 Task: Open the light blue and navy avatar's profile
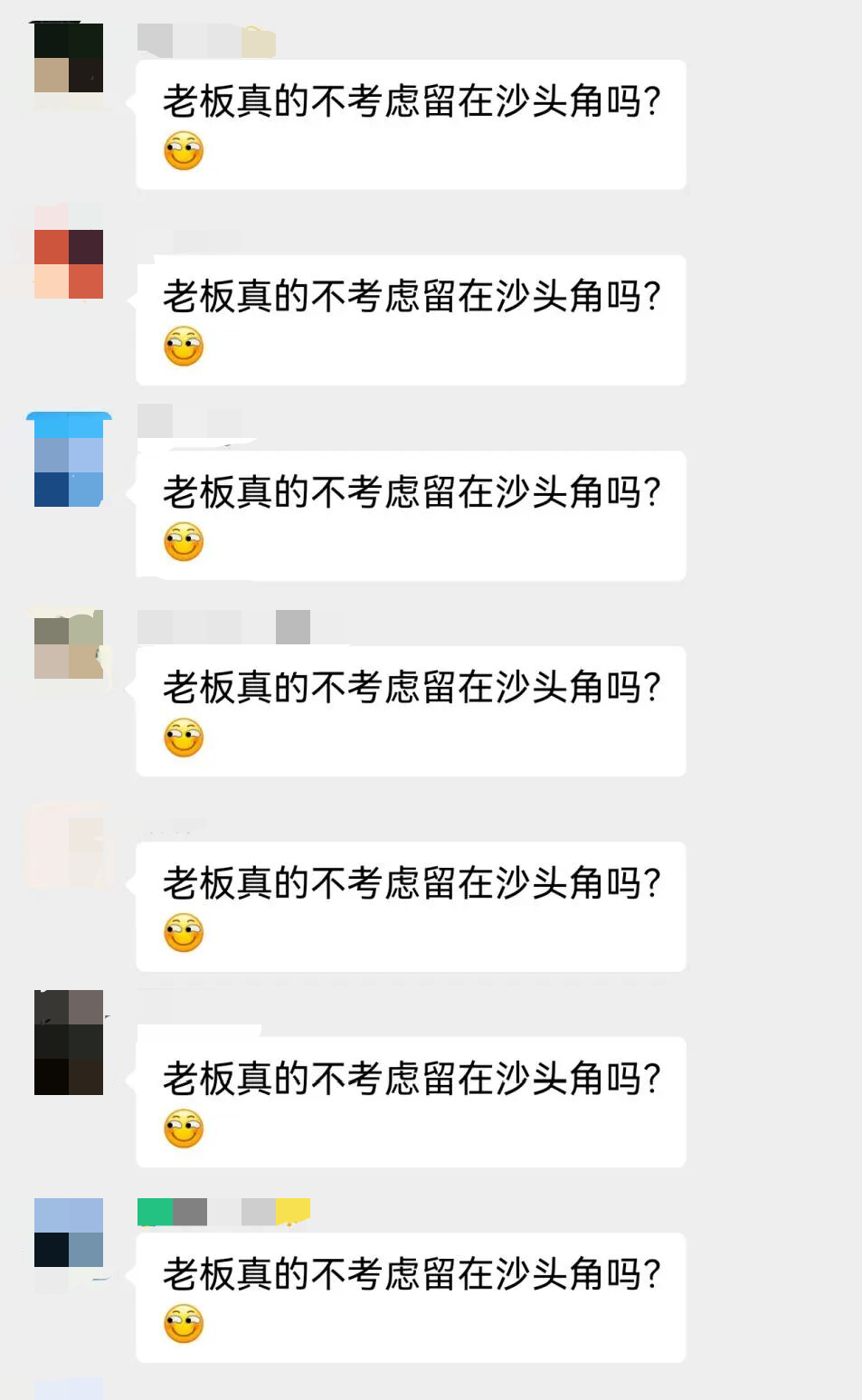coord(69,1233)
